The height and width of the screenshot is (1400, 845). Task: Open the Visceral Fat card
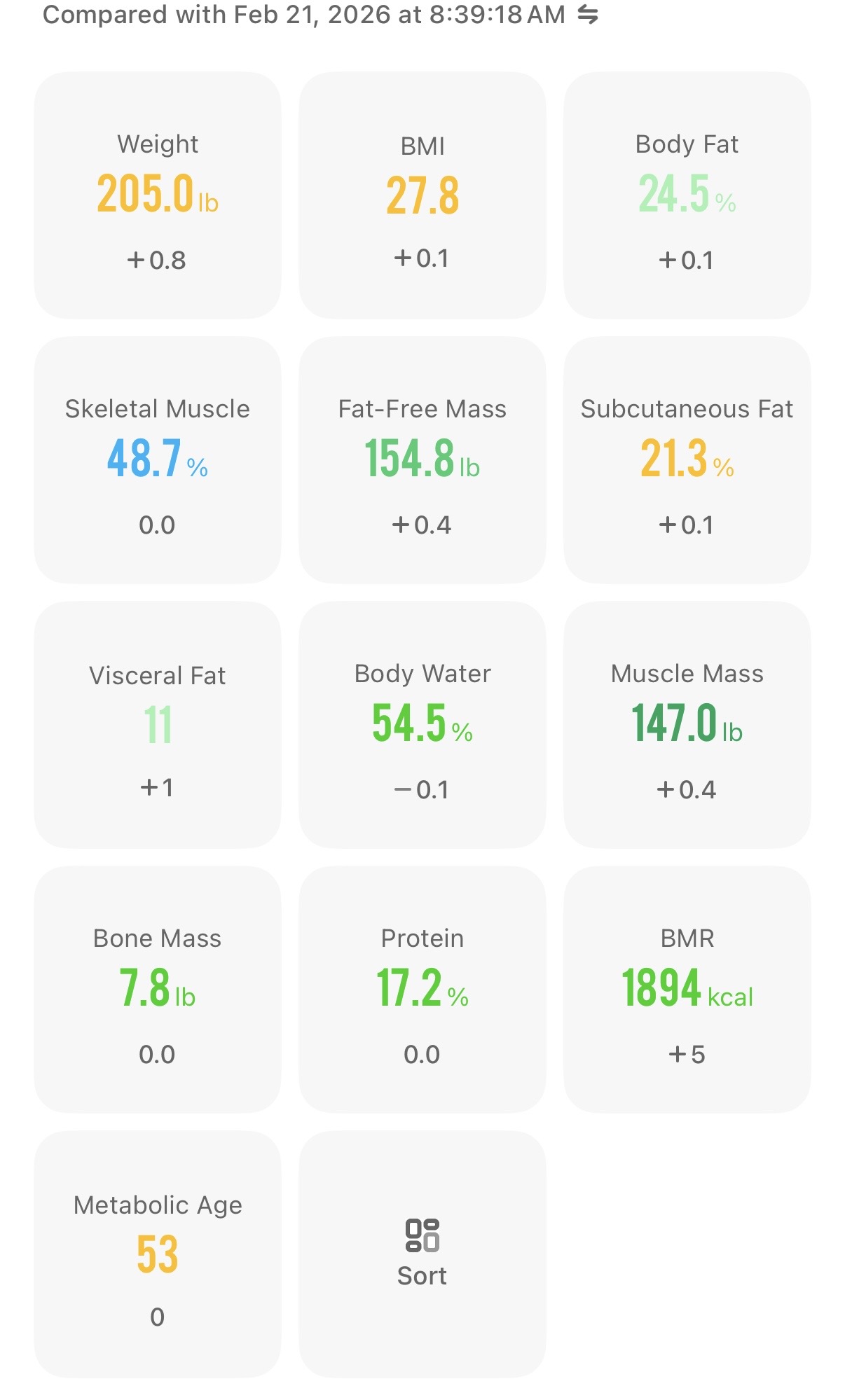[158, 725]
